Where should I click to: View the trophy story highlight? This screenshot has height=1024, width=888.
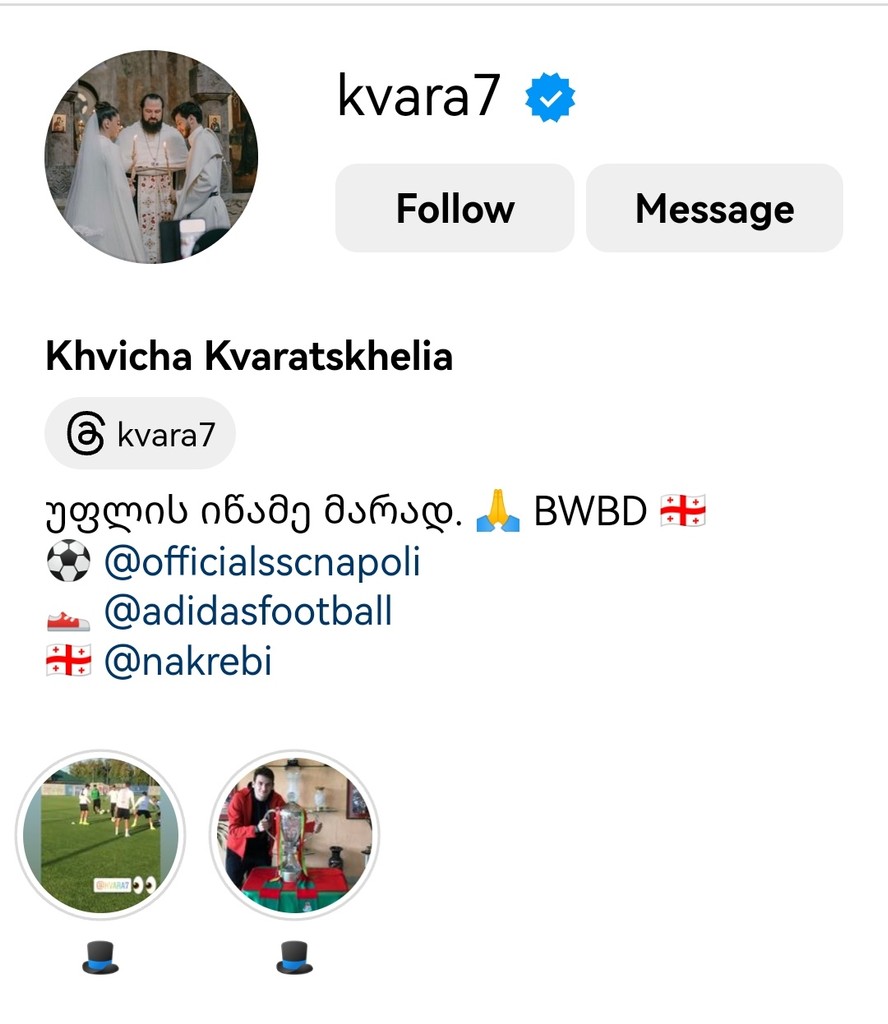coord(295,835)
